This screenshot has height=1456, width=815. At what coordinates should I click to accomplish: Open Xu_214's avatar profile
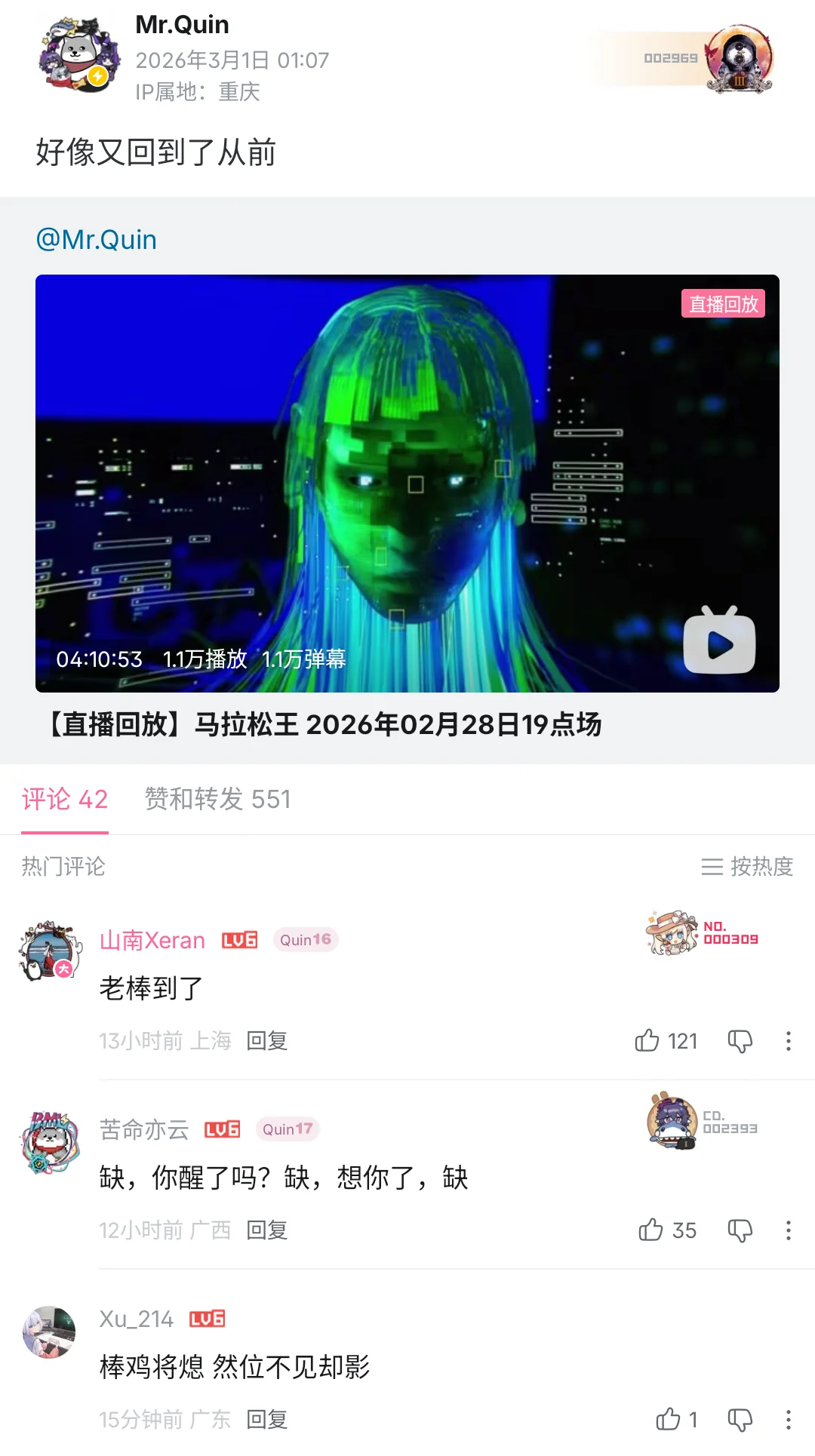(50, 1332)
